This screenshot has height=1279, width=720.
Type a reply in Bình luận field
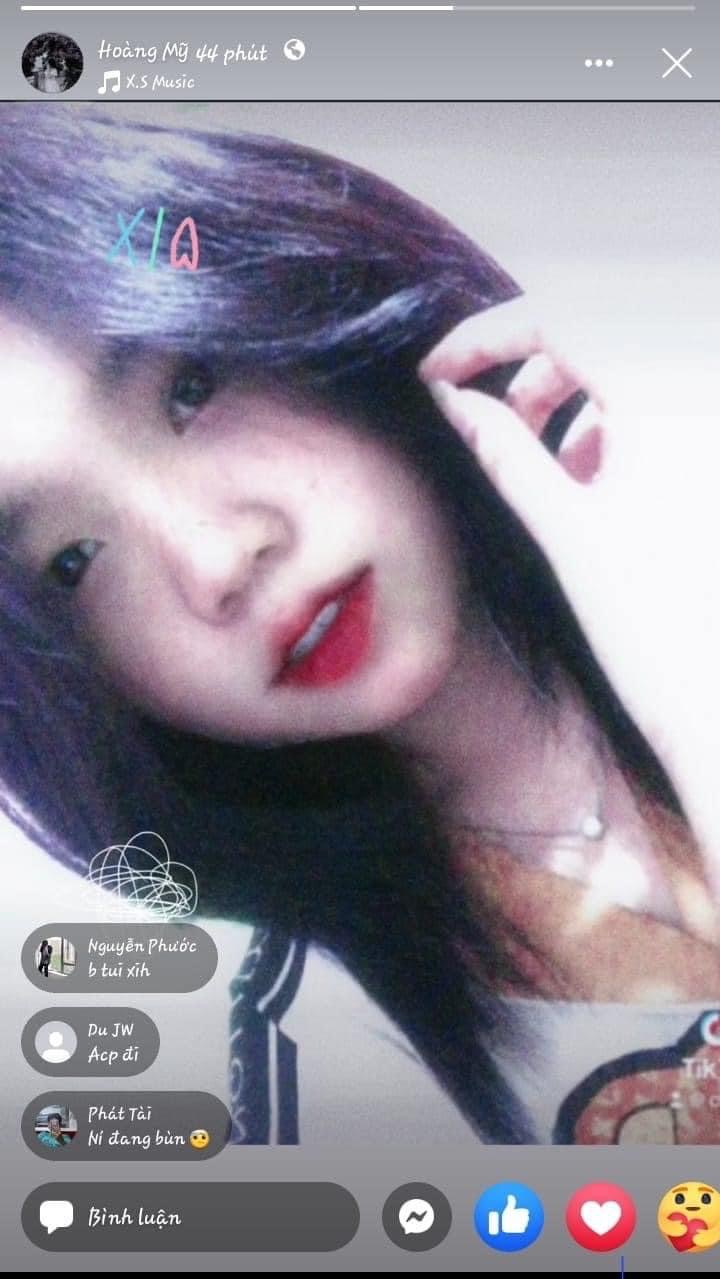click(190, 1217)
